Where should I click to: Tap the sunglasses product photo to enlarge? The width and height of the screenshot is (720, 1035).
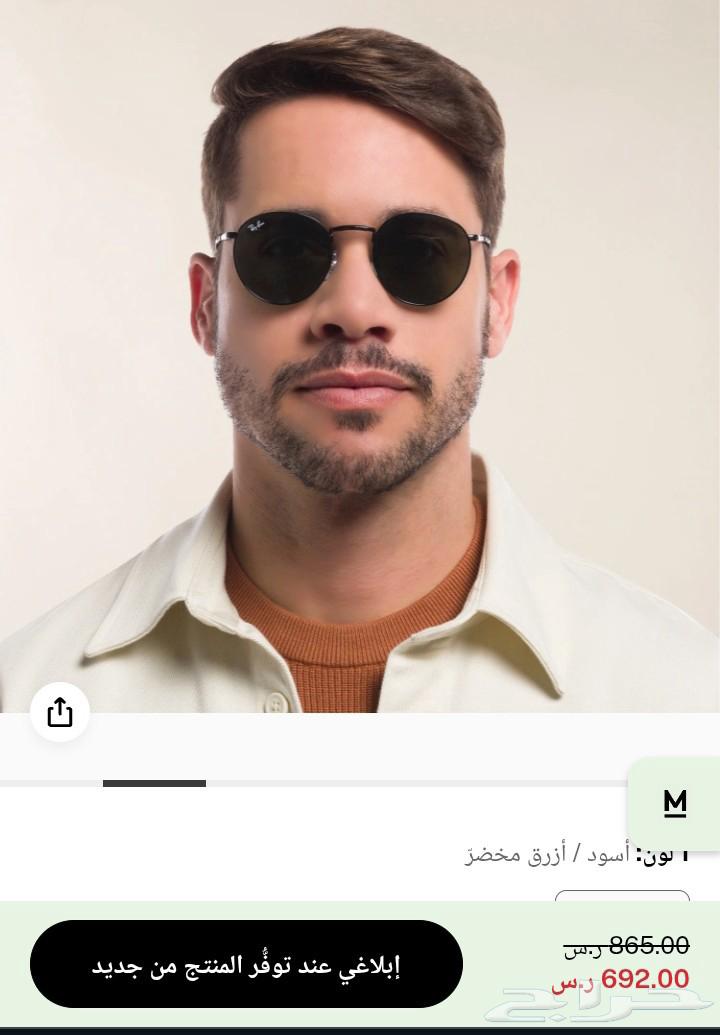[360, 350]
